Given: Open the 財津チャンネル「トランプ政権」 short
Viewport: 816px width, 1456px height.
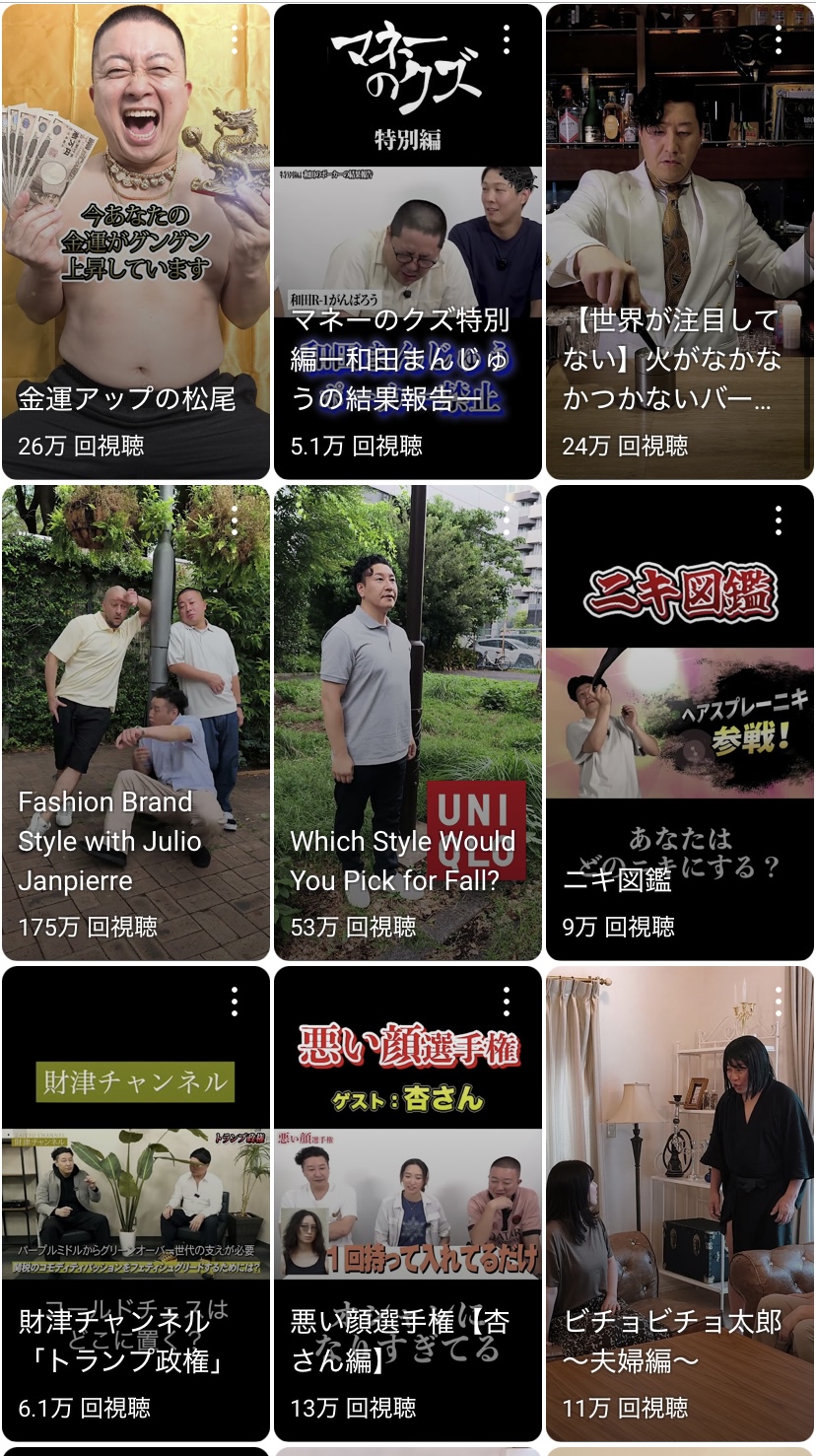Looking at the screenshot, I should click(x=135, y=1203).
